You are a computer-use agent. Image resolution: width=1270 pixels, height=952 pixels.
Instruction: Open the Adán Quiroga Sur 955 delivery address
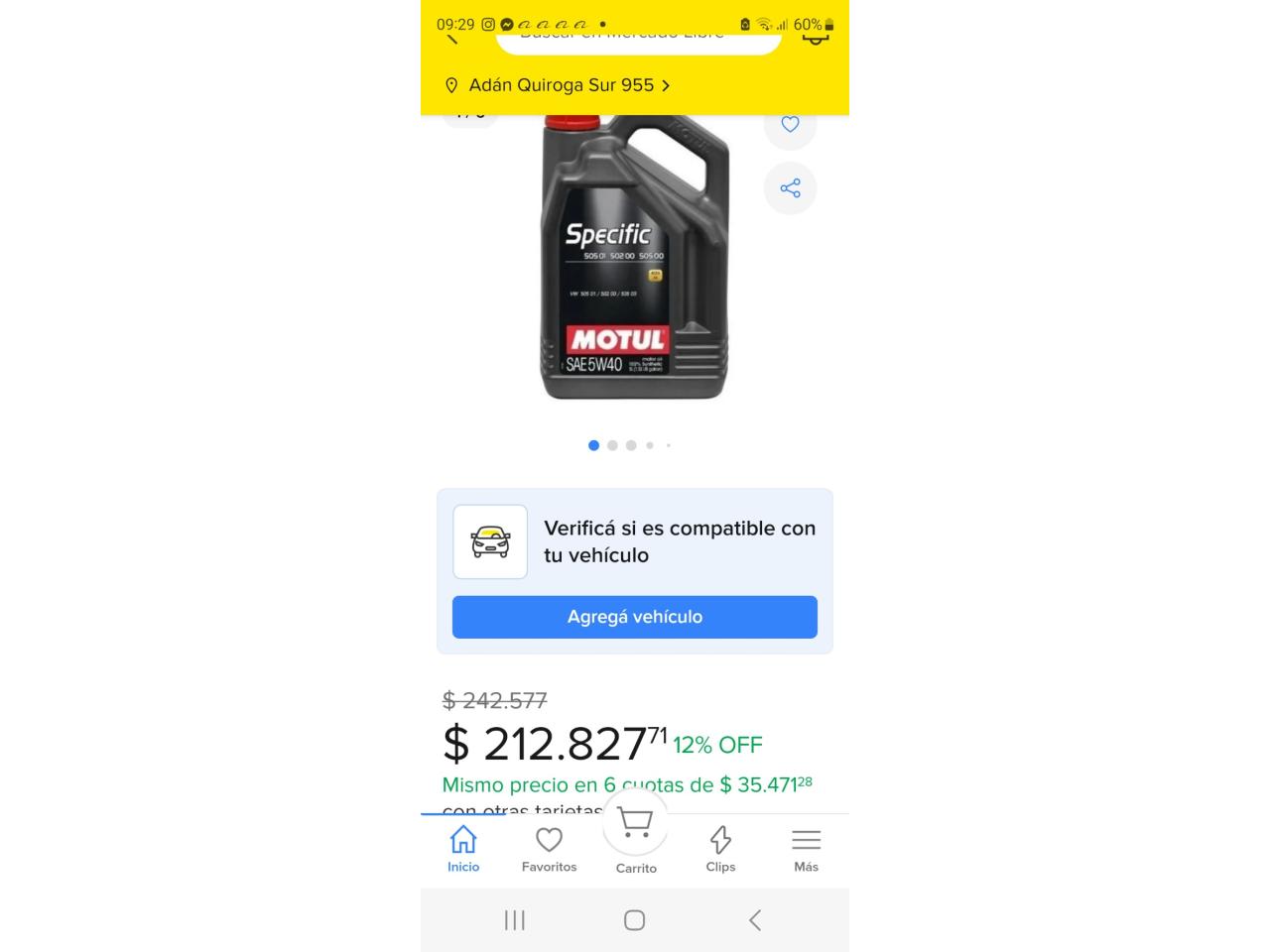(560, 85)
